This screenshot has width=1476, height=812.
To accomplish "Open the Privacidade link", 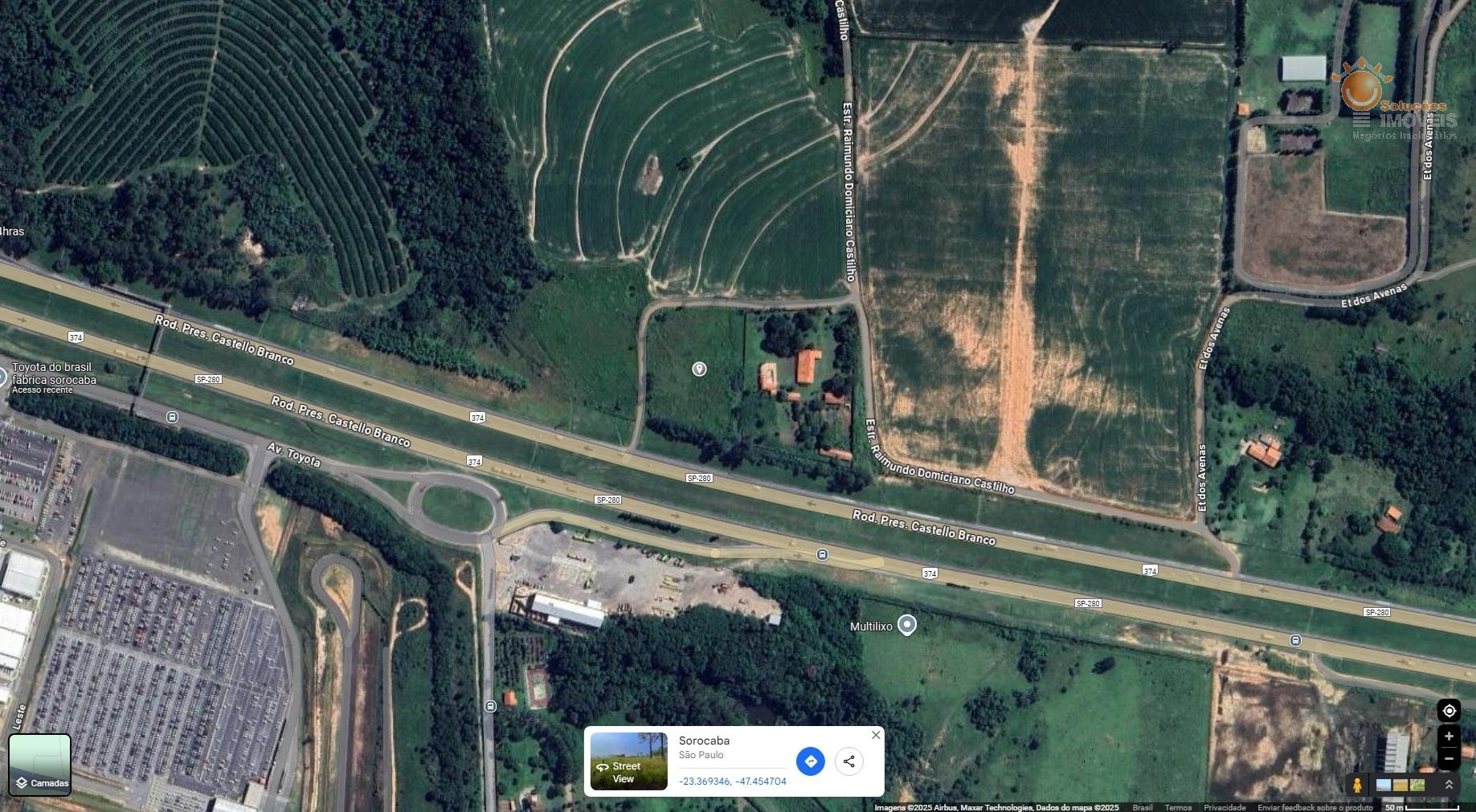I will tap(1224, 807).
